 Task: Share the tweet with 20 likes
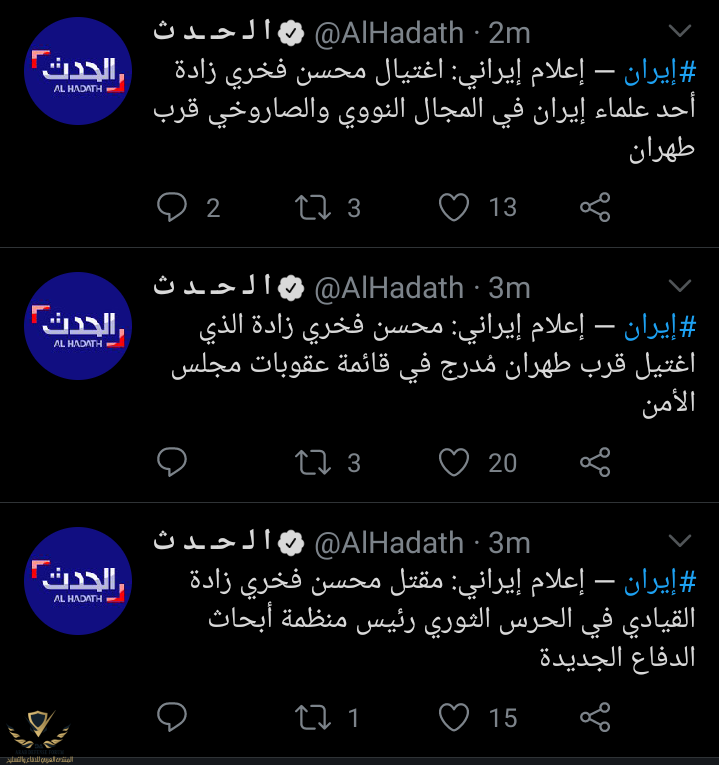click(x=595, y=462)
